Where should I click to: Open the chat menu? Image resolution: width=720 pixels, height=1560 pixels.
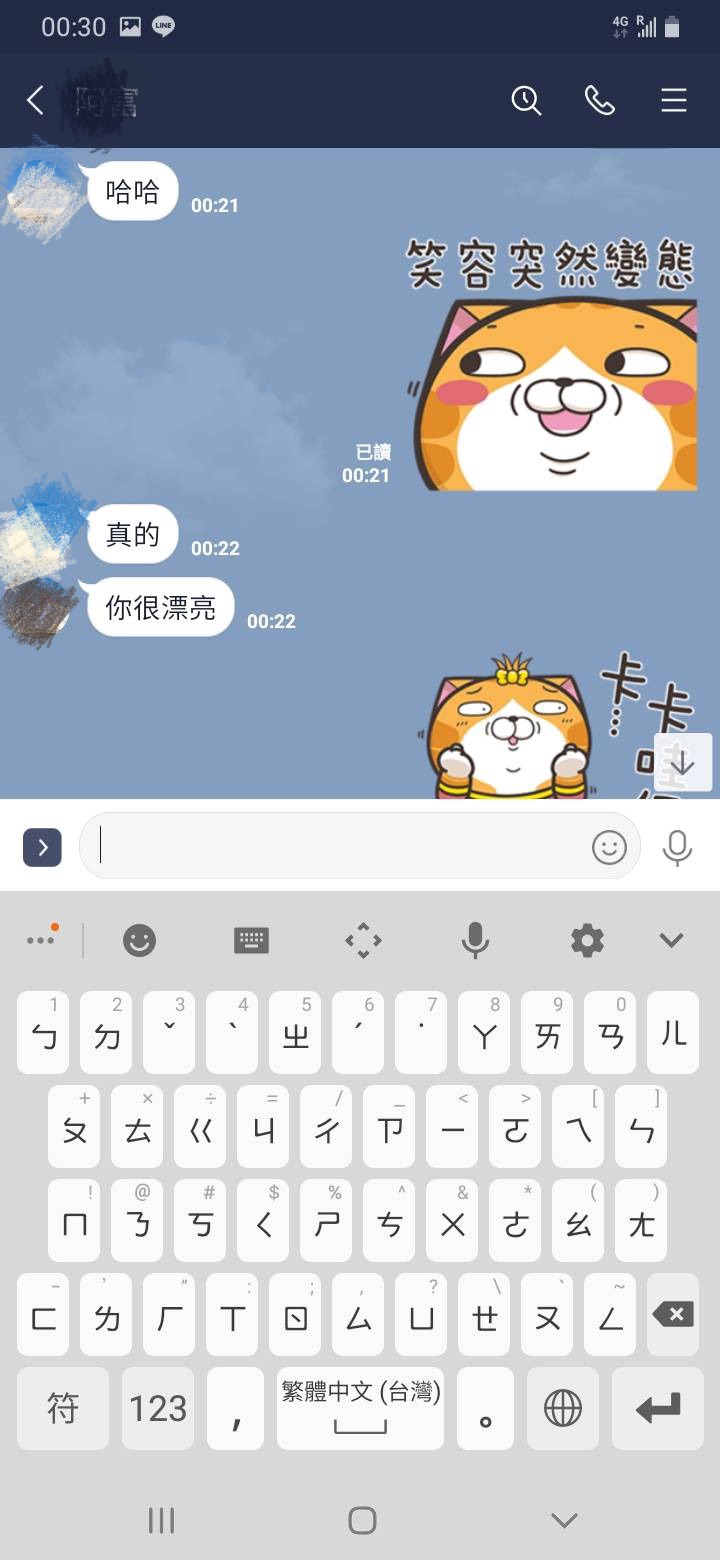(673, 100)
